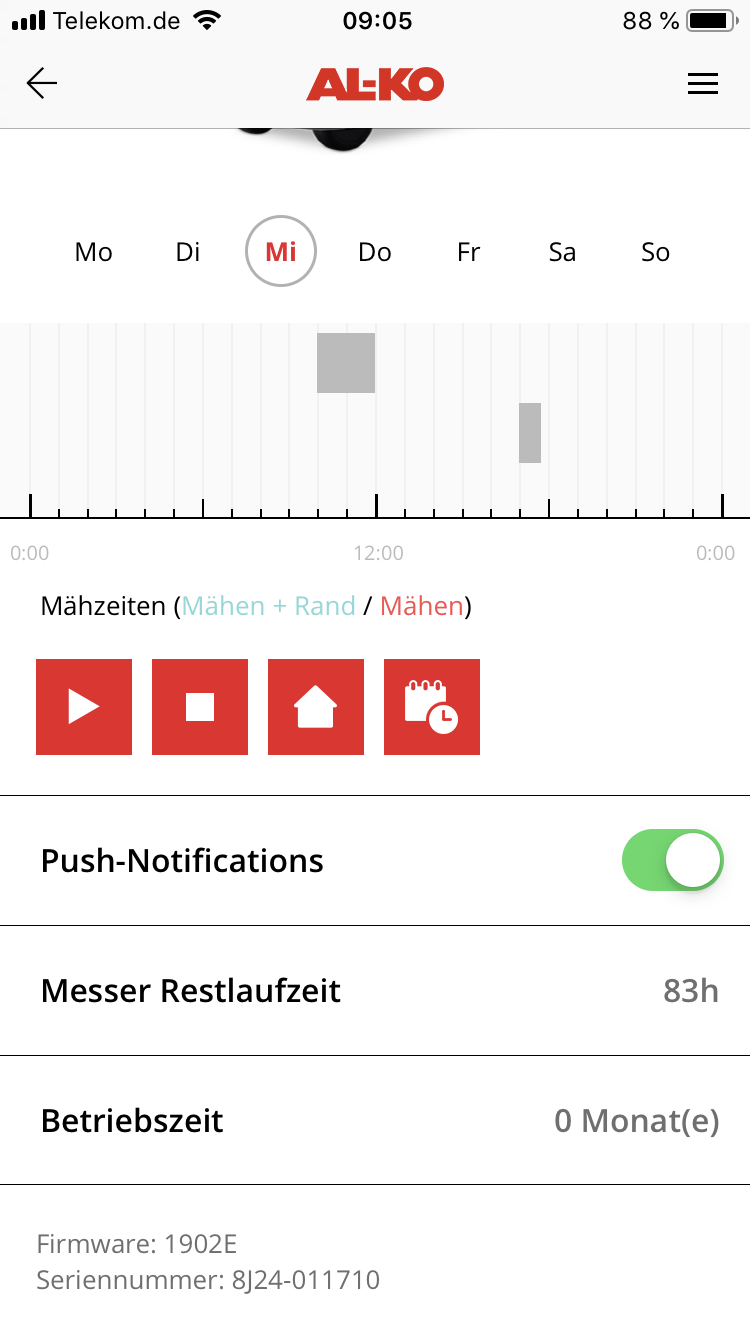
Task: Go back with the arrow icon
Action: (x=42, y=84)
